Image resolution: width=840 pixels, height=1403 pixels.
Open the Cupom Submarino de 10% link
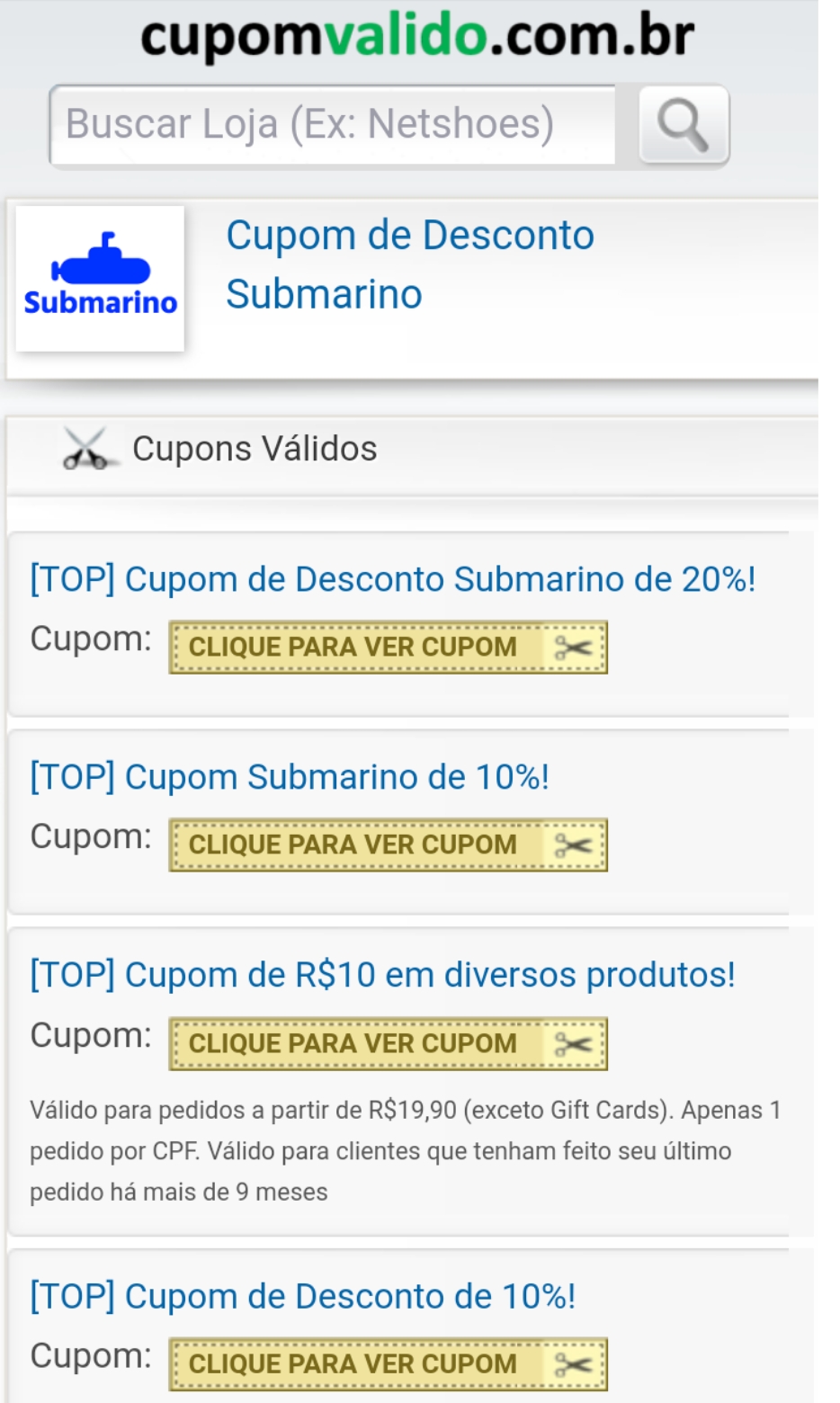click(x=290, y=777)
